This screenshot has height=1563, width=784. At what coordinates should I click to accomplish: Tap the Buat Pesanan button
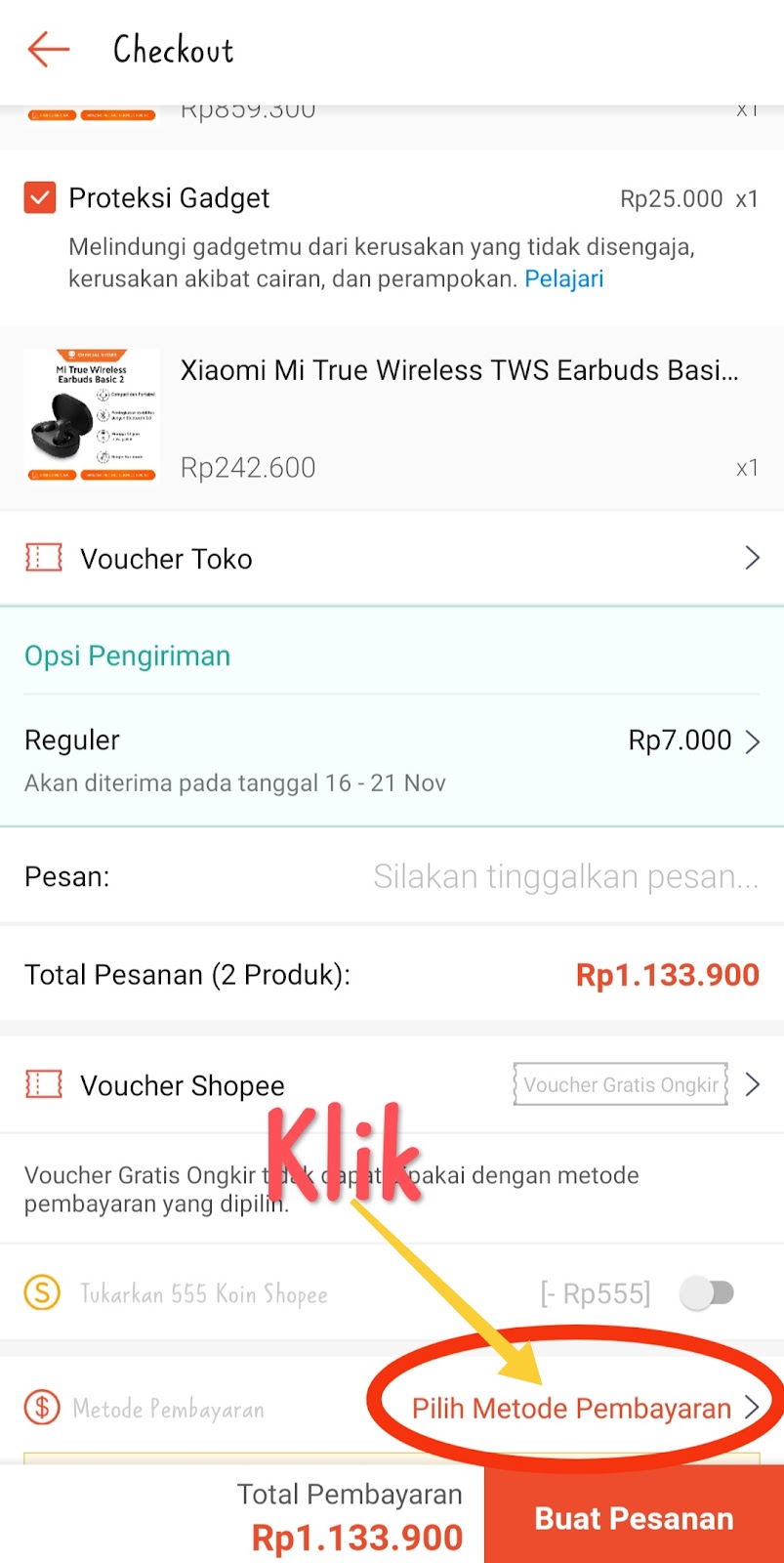coord(634,1518)
